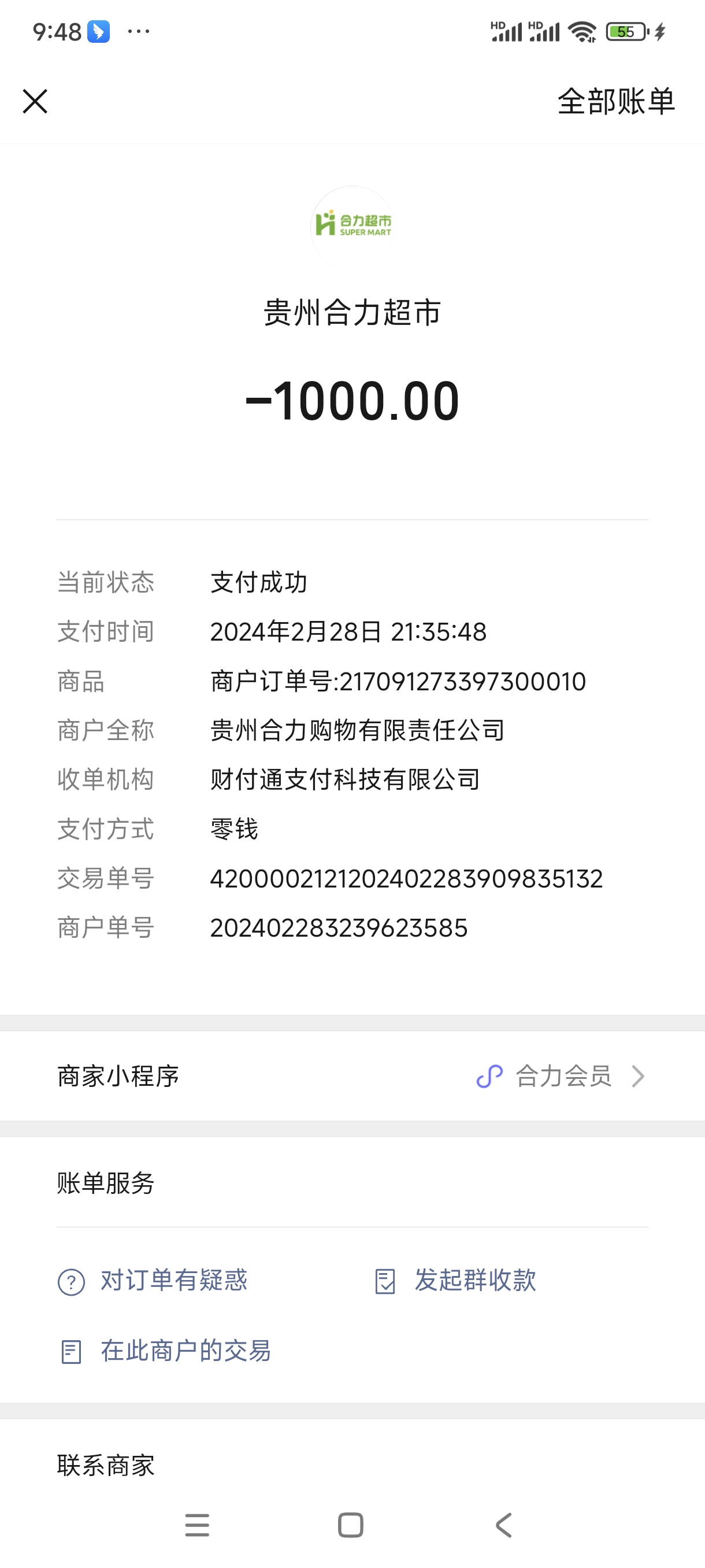
Task: Open 全部账单 to view all bills
Action: pos(615,101)
